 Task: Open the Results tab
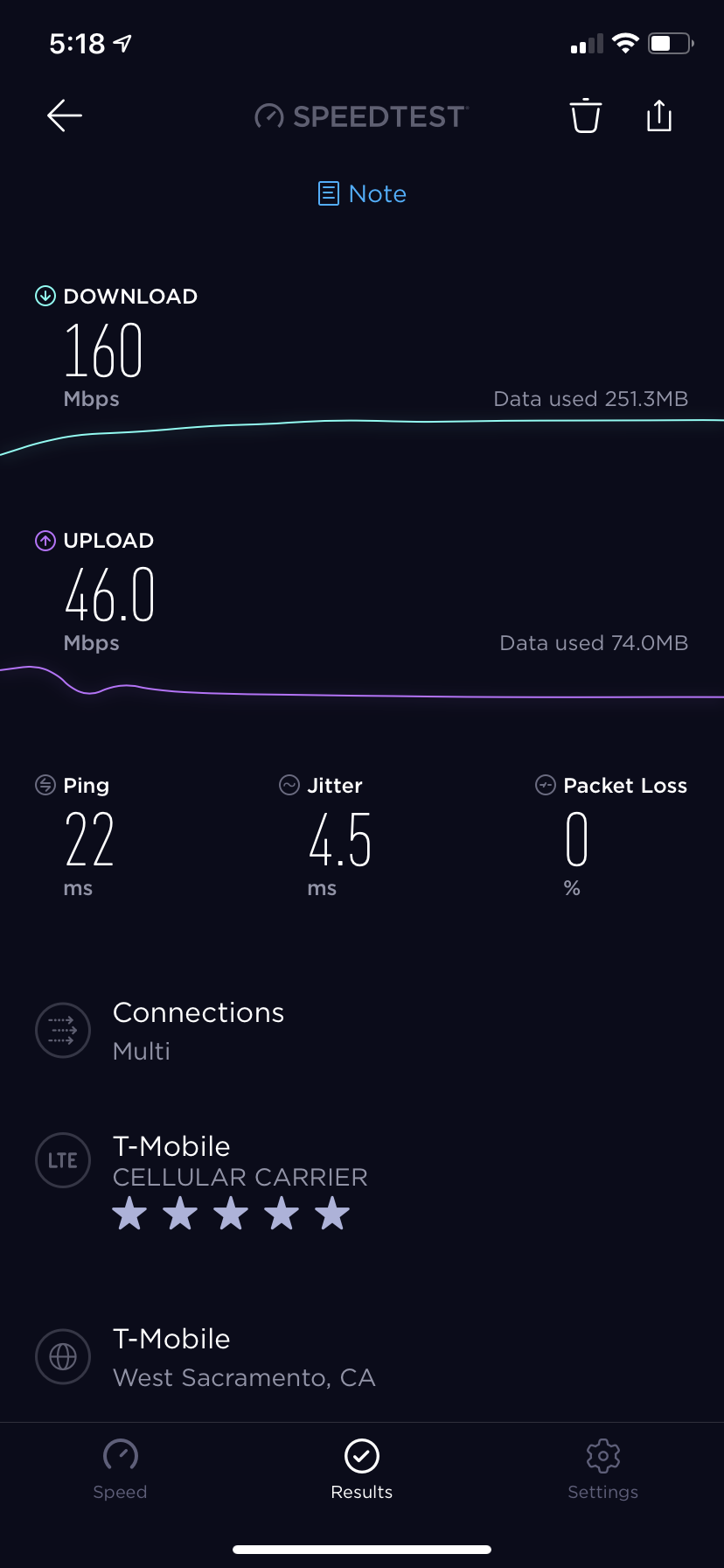pyautogui.click(x=362, y=1468)
